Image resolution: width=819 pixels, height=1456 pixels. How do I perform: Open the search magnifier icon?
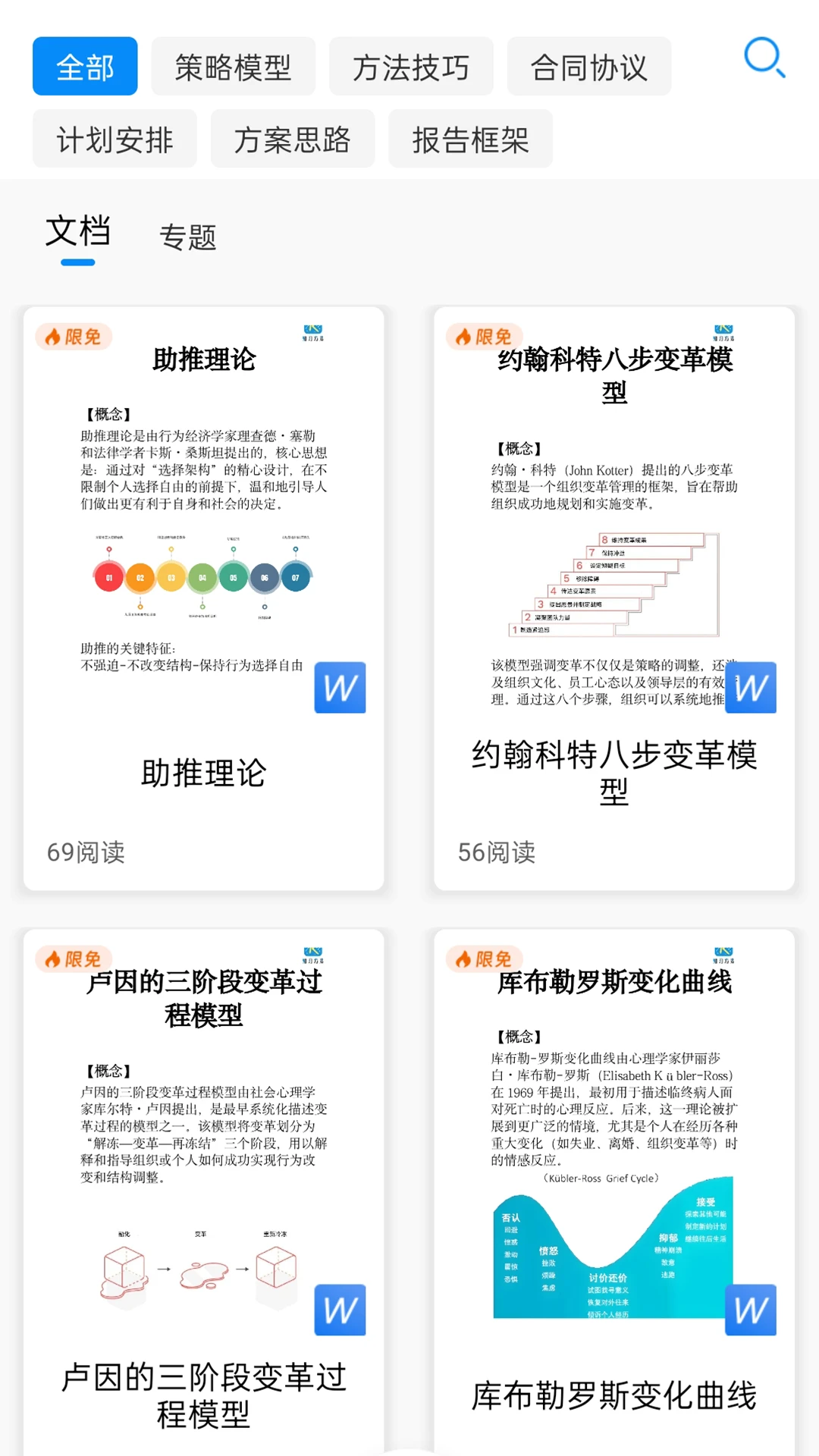coord(764,58)
